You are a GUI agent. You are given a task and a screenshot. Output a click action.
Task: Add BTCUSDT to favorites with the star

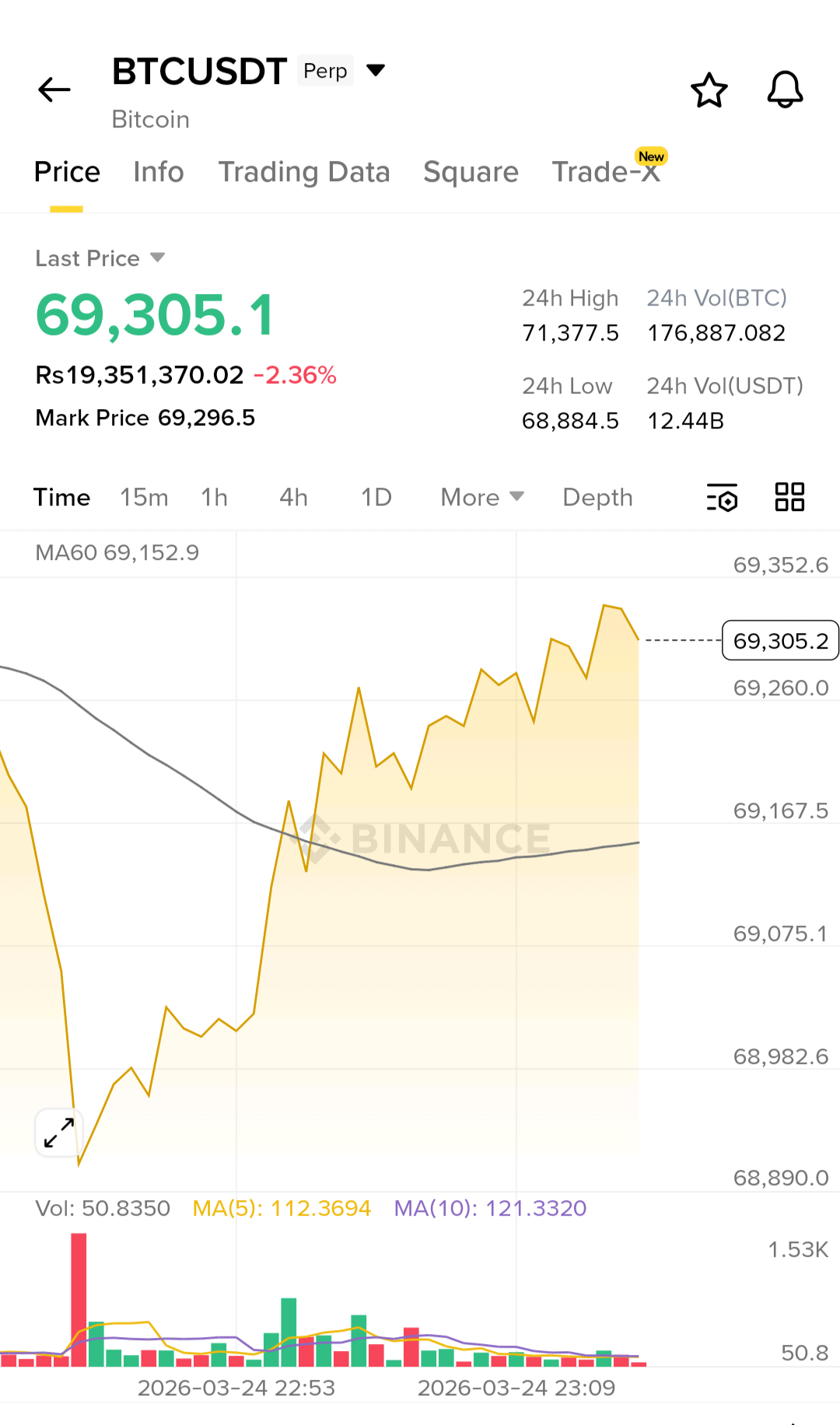click(x=709, y=90)
